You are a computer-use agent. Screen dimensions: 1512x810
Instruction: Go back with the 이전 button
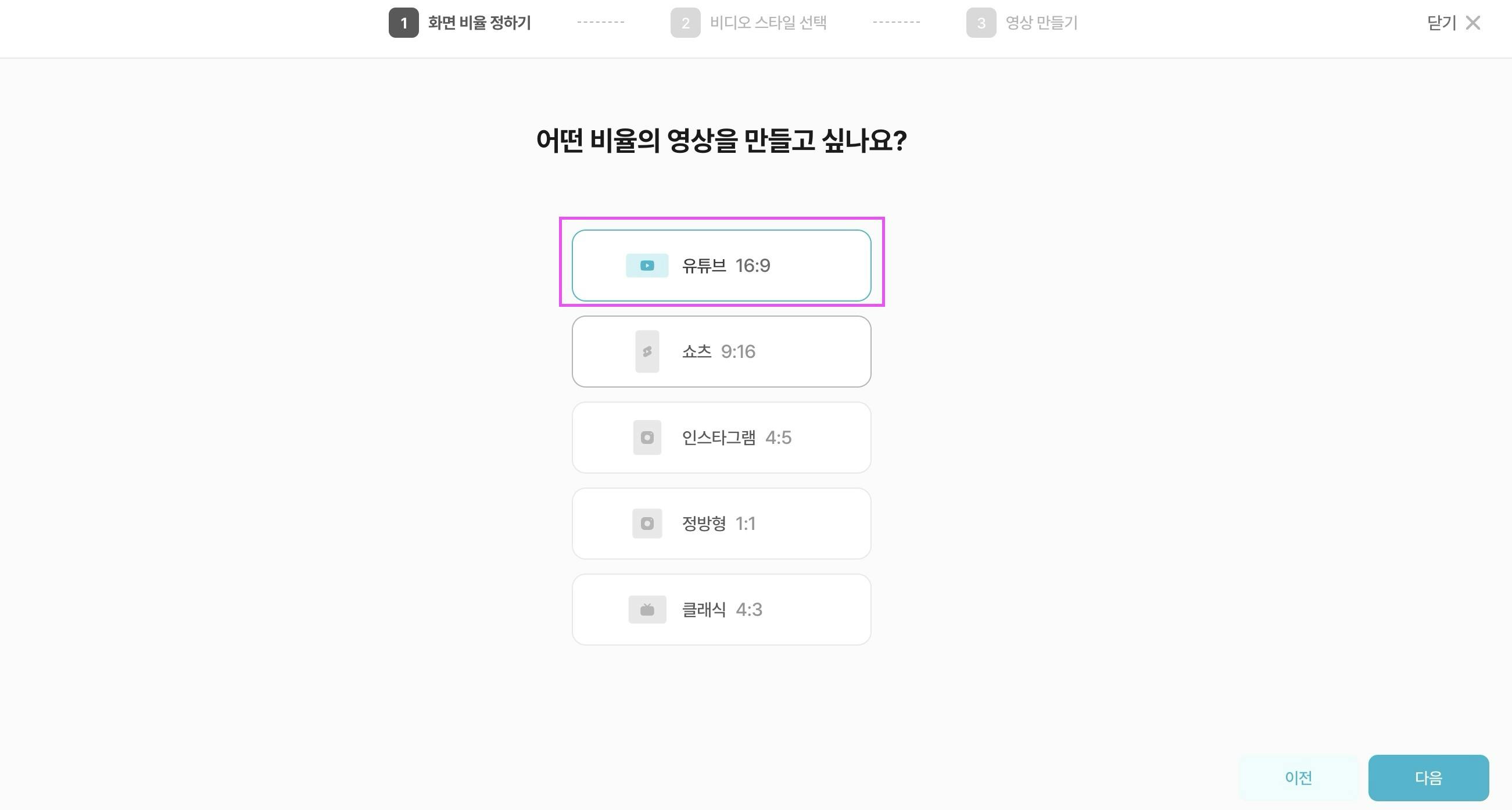(1298, 777)
